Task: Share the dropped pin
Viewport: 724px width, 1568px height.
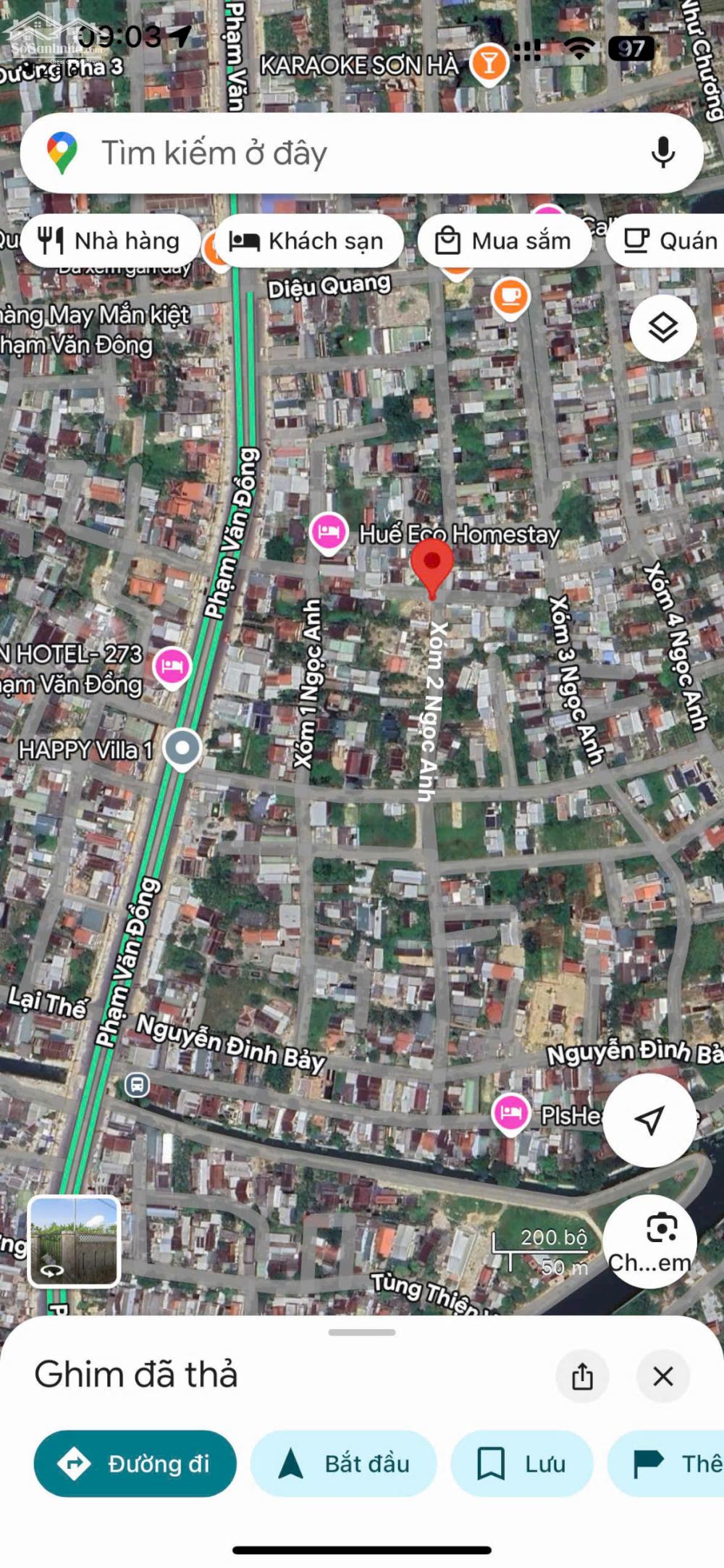Action: (582, 1376)
